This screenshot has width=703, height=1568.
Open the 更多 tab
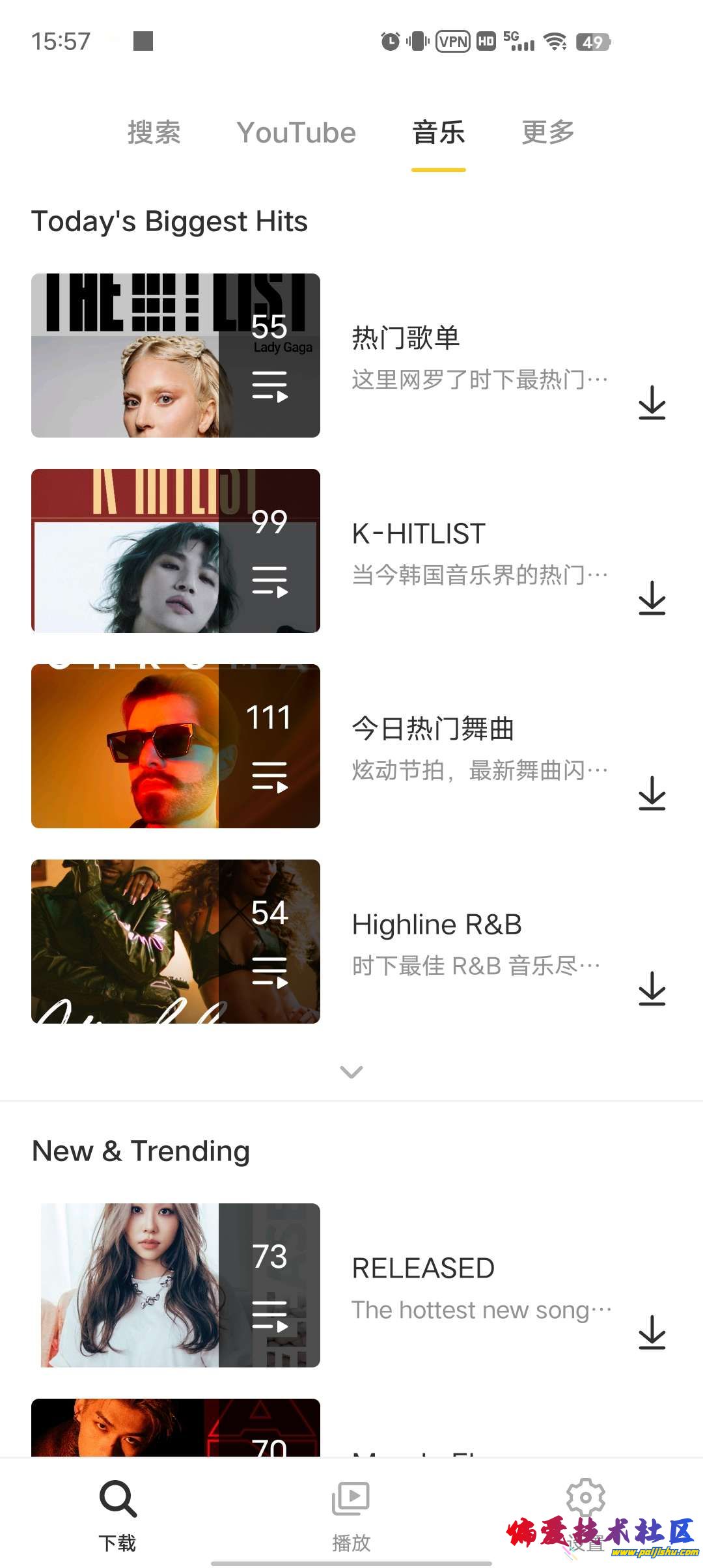coord(547,133)
